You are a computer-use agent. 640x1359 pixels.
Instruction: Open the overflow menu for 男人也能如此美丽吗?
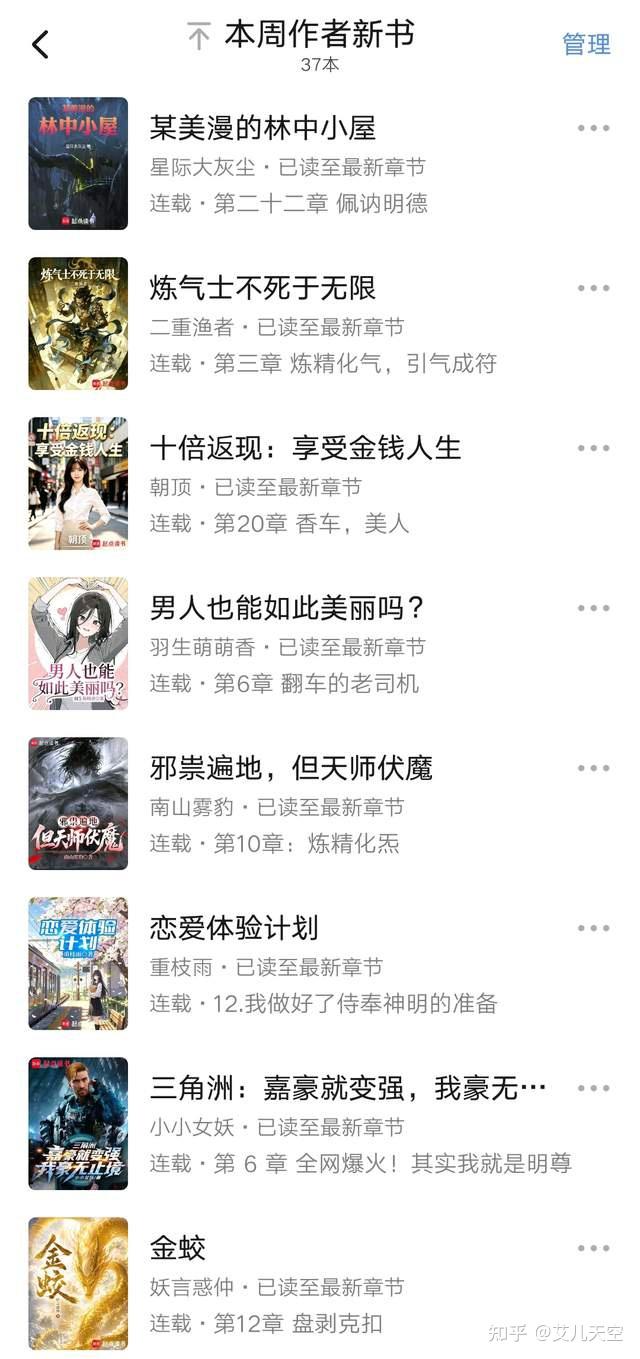pyautogui.click(x=593, y=608)
